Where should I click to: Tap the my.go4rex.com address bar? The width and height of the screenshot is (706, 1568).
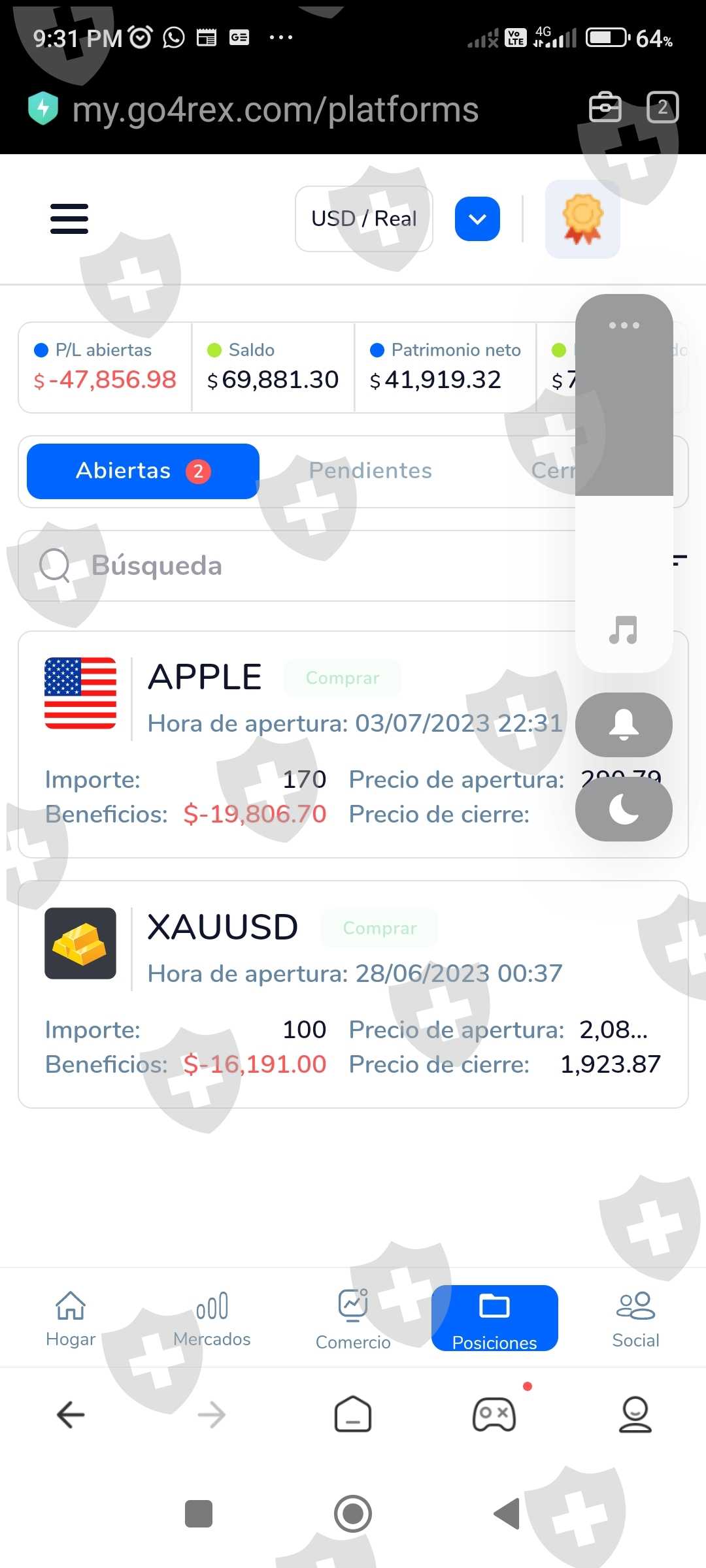click(x=275, y=109)
